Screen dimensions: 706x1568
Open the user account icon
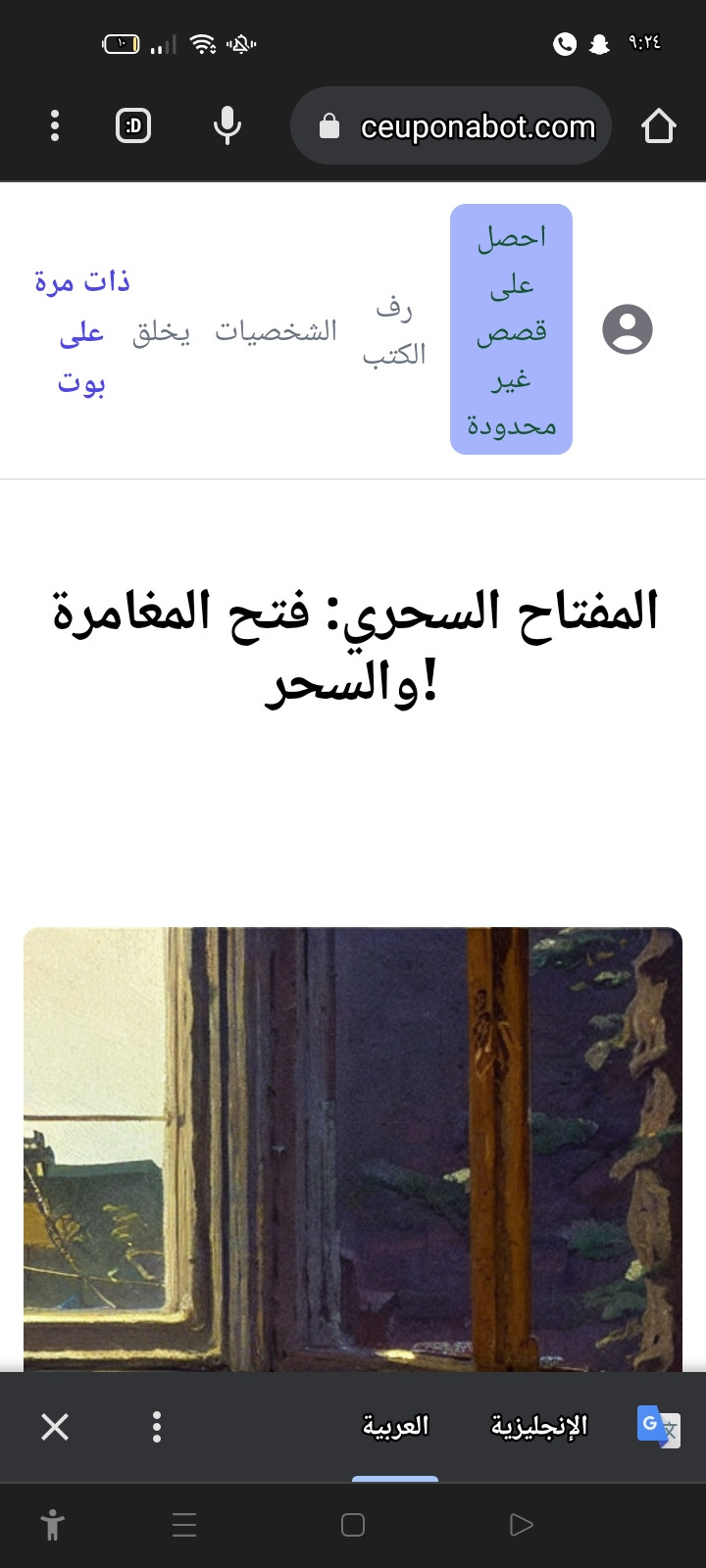(628, 329)
